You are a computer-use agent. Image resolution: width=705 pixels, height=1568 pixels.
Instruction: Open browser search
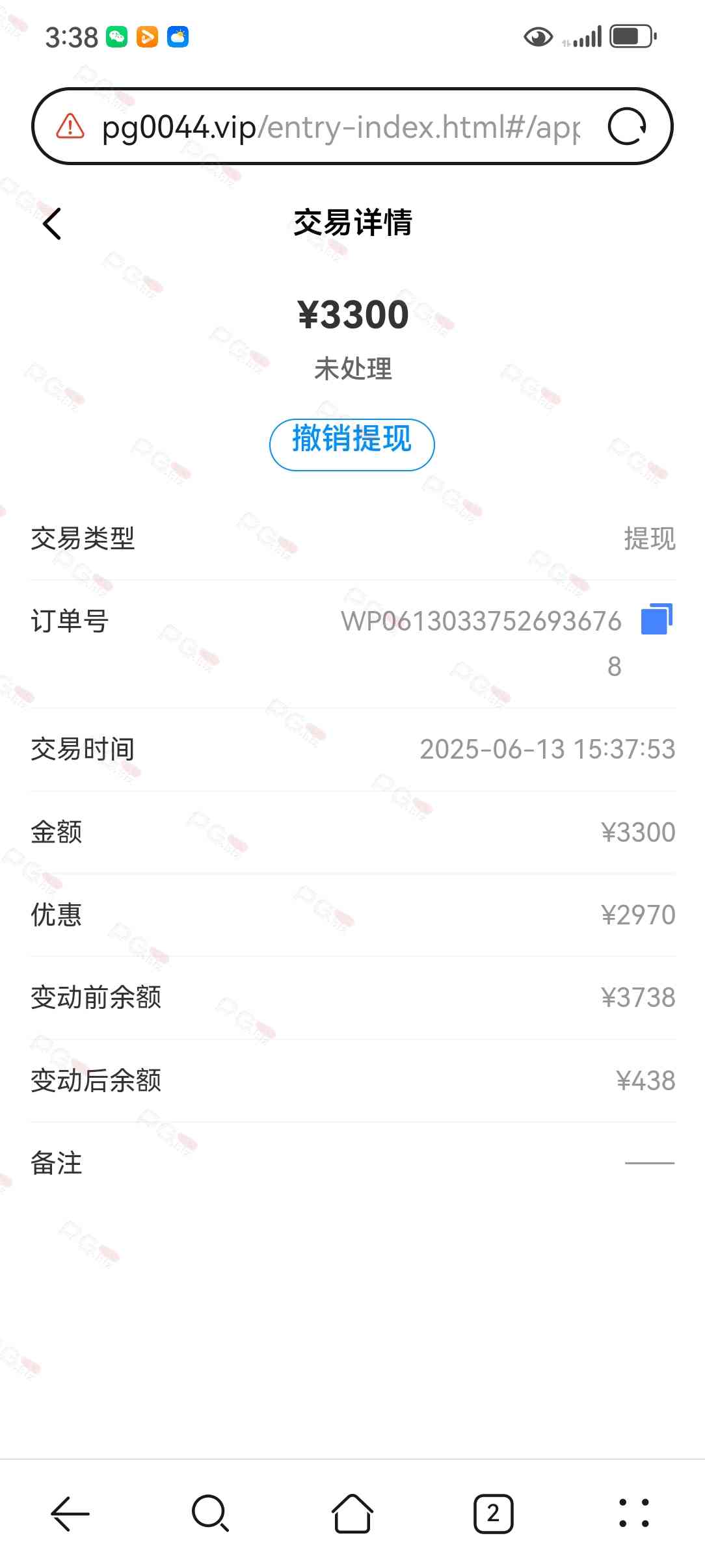point(211,1513)
